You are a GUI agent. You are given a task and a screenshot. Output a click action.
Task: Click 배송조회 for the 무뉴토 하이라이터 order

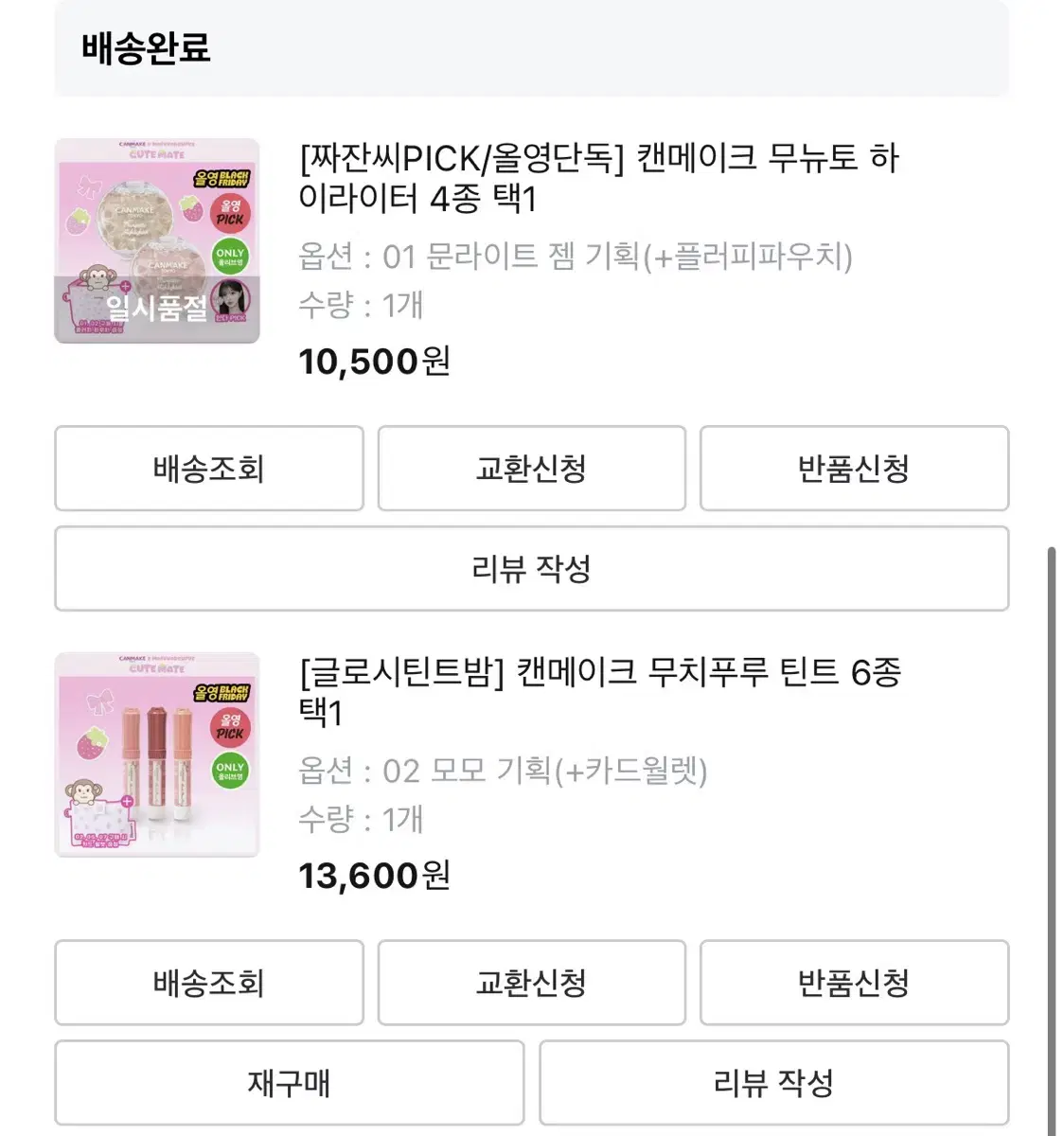point(209,470)
